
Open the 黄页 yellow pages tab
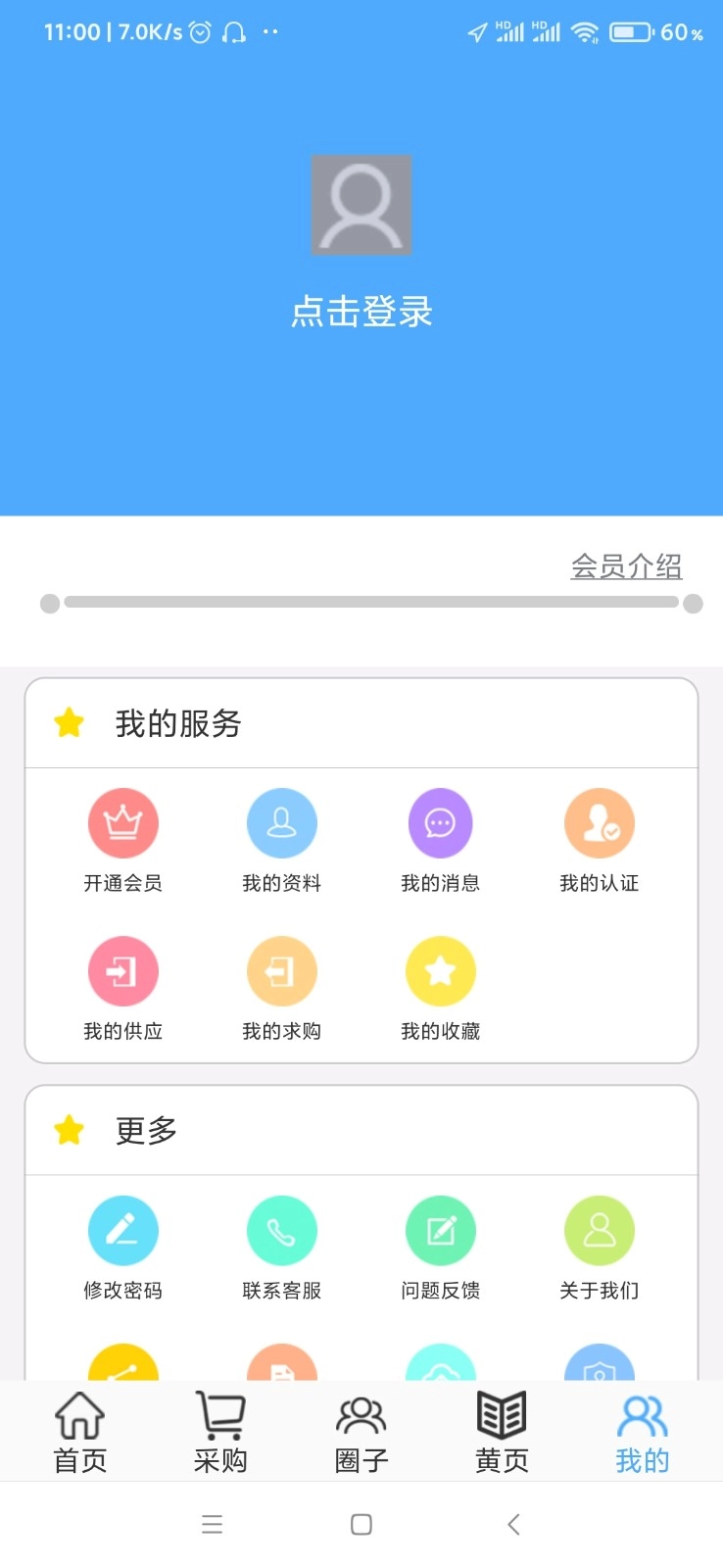click(501, 1431)
